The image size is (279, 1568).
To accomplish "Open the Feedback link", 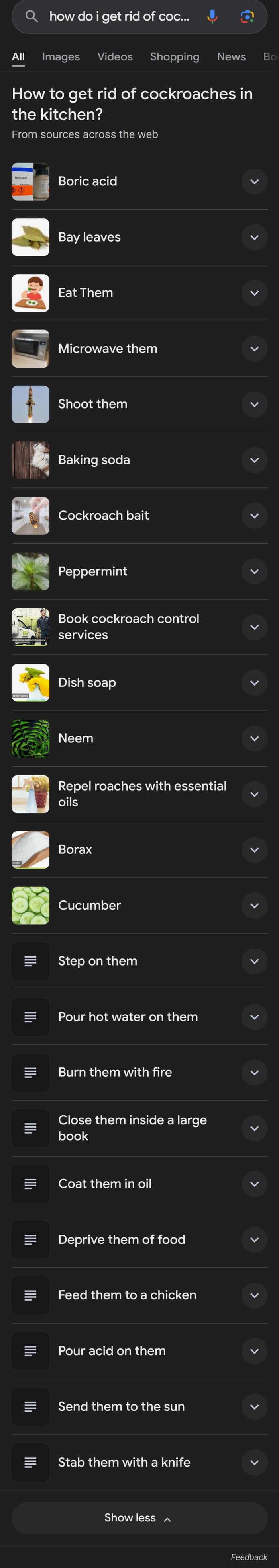I will pyautogui.click(x=249, y=1557).
